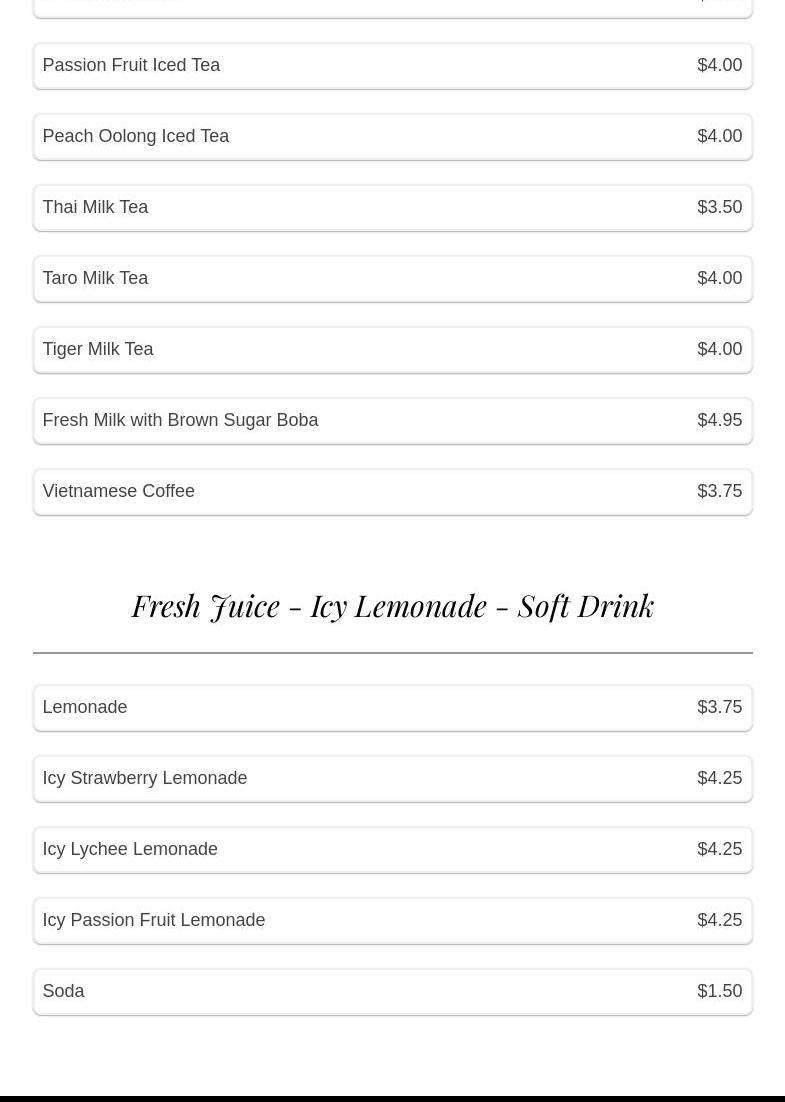Image resolution: width=785 pixels, height=1102 pixels.
Task: Choose Taro Milk Tea
Action: pyautogui.click(x=392, y=279)
